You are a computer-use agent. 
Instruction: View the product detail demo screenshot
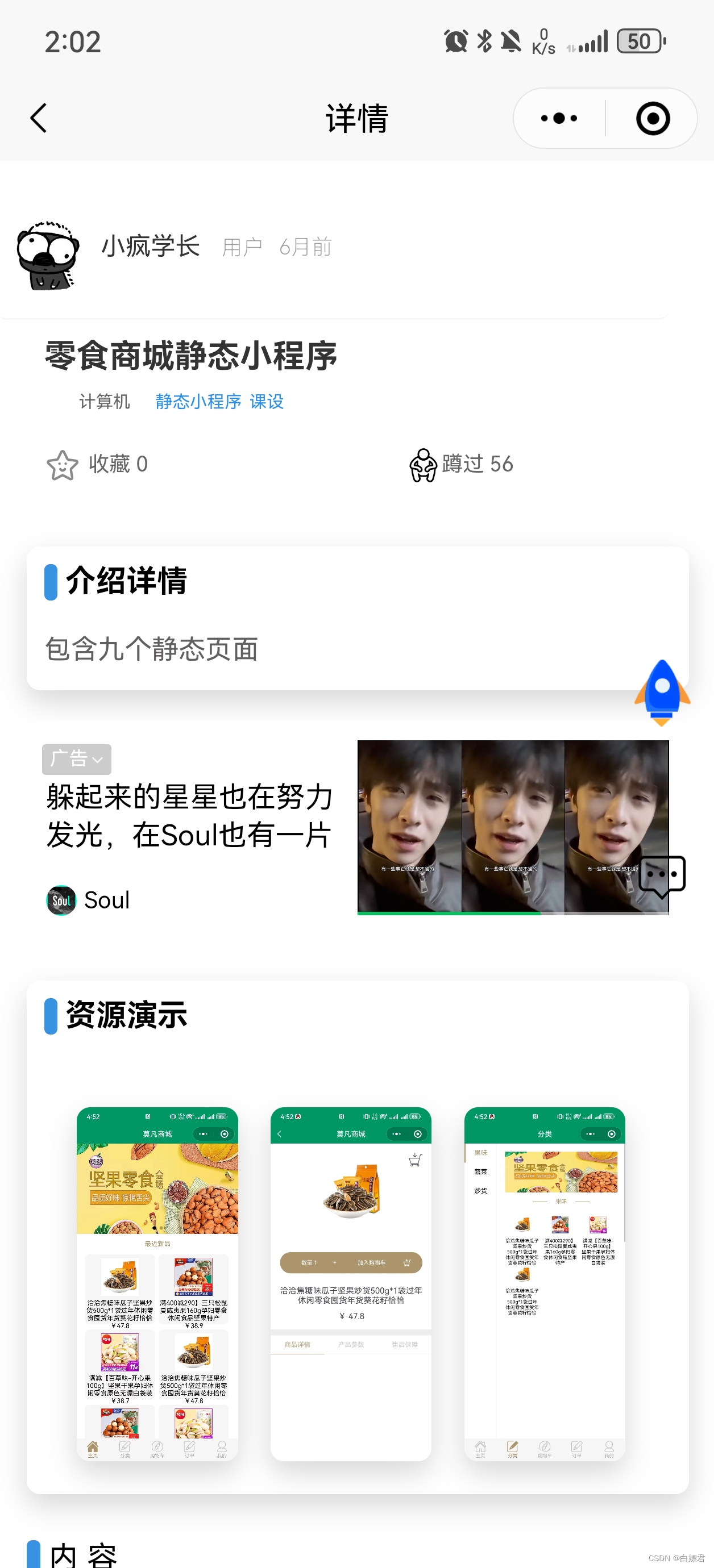[x=351, y=1284]
